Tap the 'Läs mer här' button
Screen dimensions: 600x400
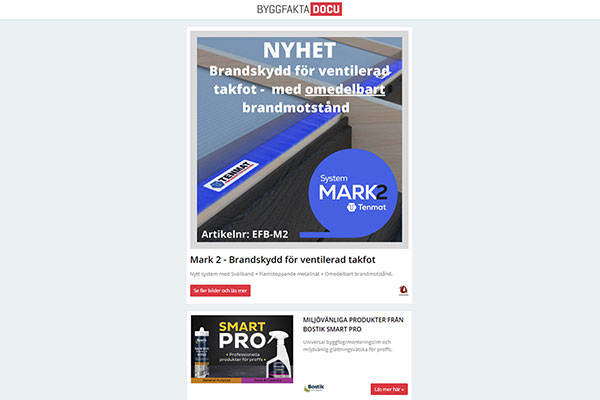click(389, 389)
